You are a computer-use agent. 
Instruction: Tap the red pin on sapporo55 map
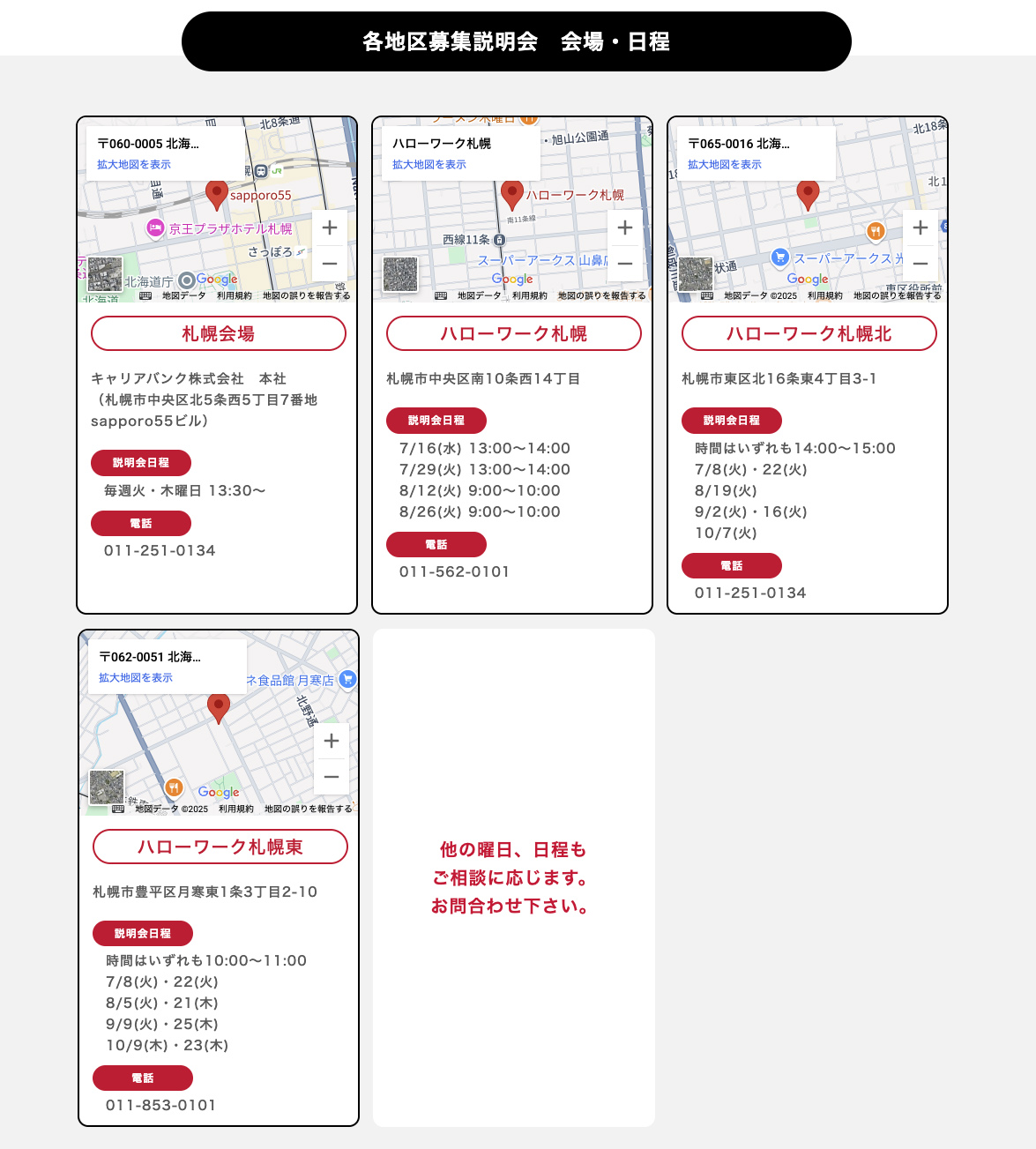217,192
